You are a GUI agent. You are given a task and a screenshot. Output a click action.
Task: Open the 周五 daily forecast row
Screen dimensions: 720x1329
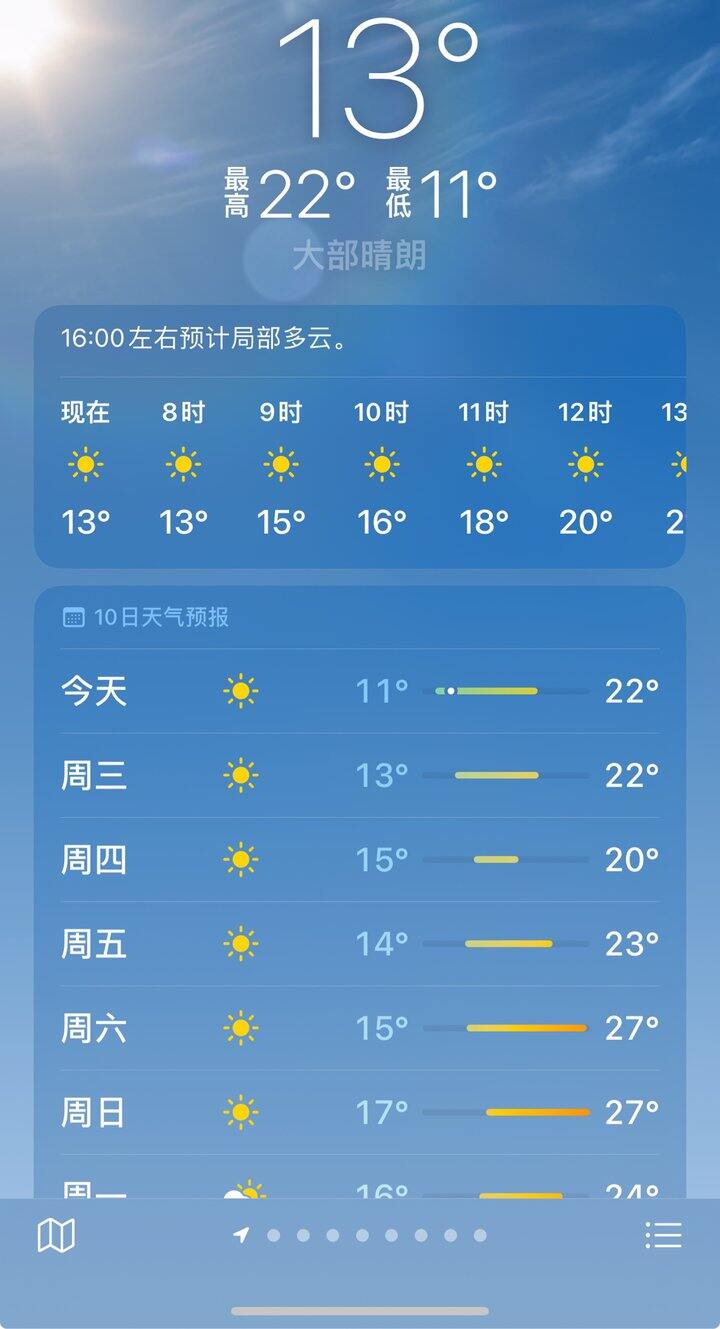[360, 943]
